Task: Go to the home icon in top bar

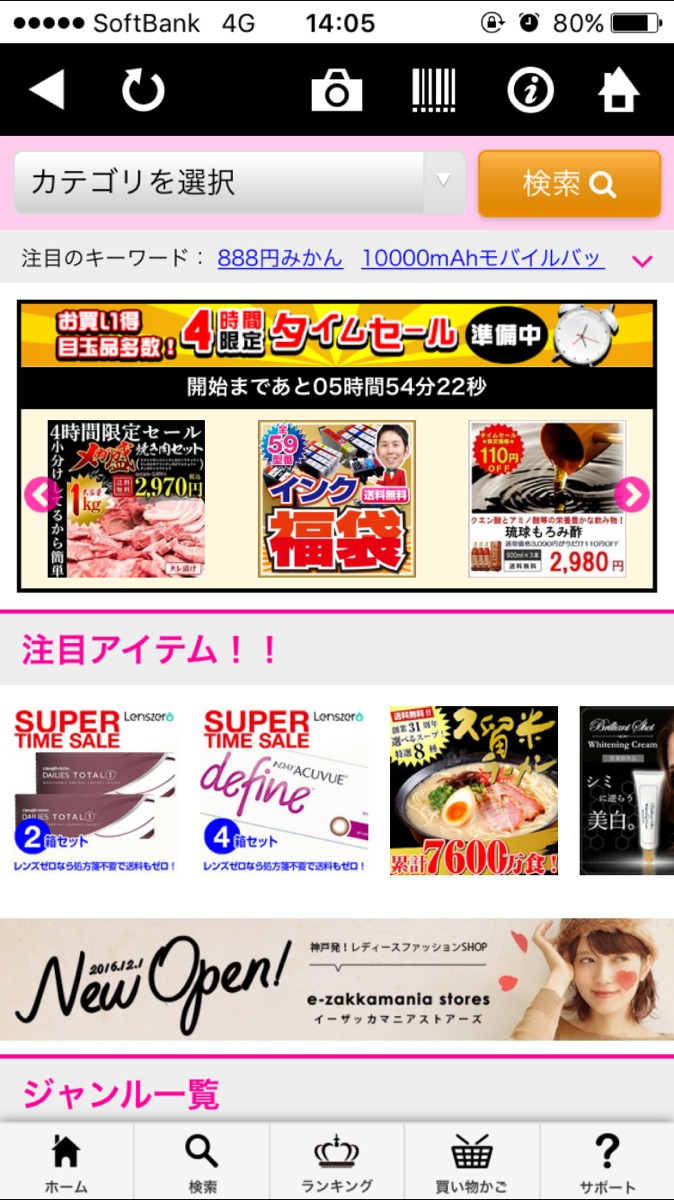Action: click(618, 91)
